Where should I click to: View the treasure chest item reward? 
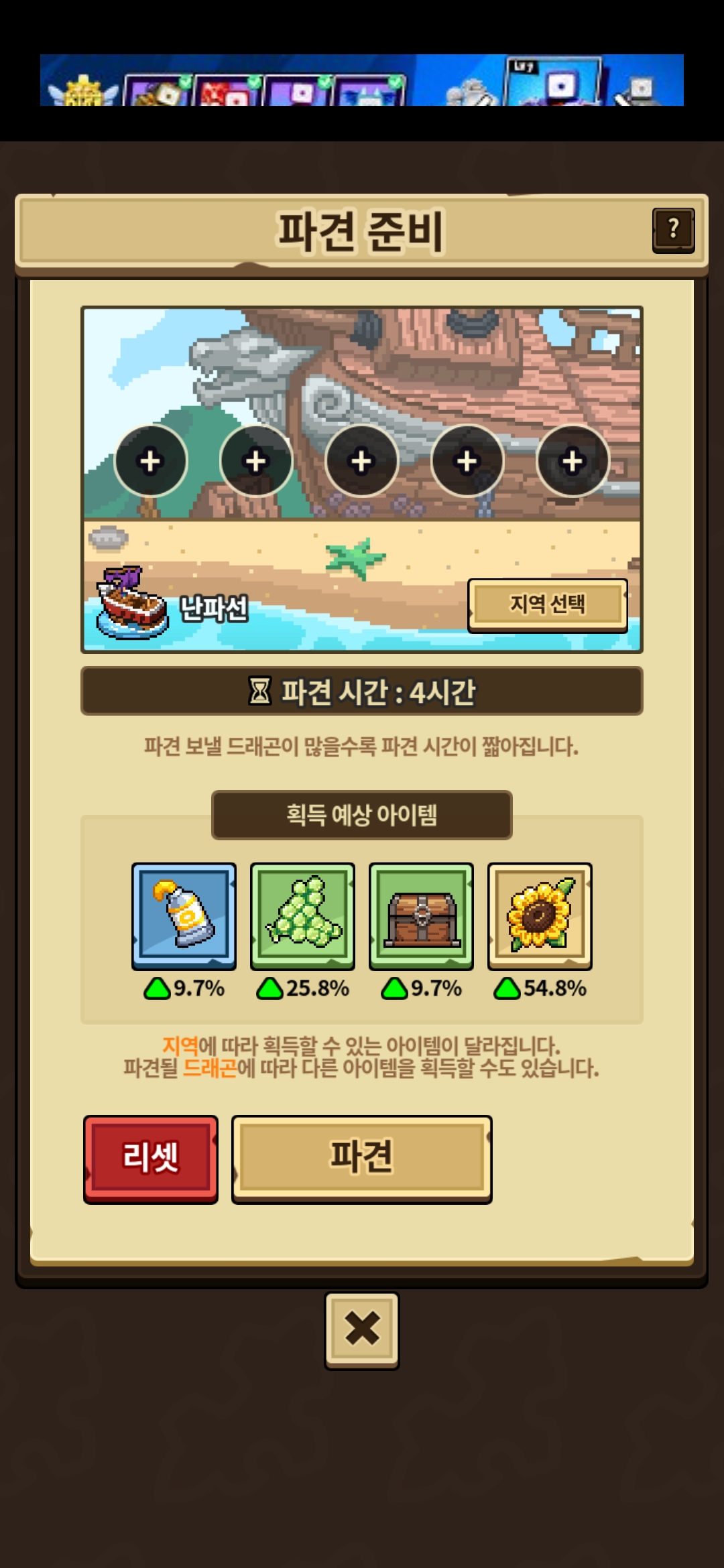point(421,915)
